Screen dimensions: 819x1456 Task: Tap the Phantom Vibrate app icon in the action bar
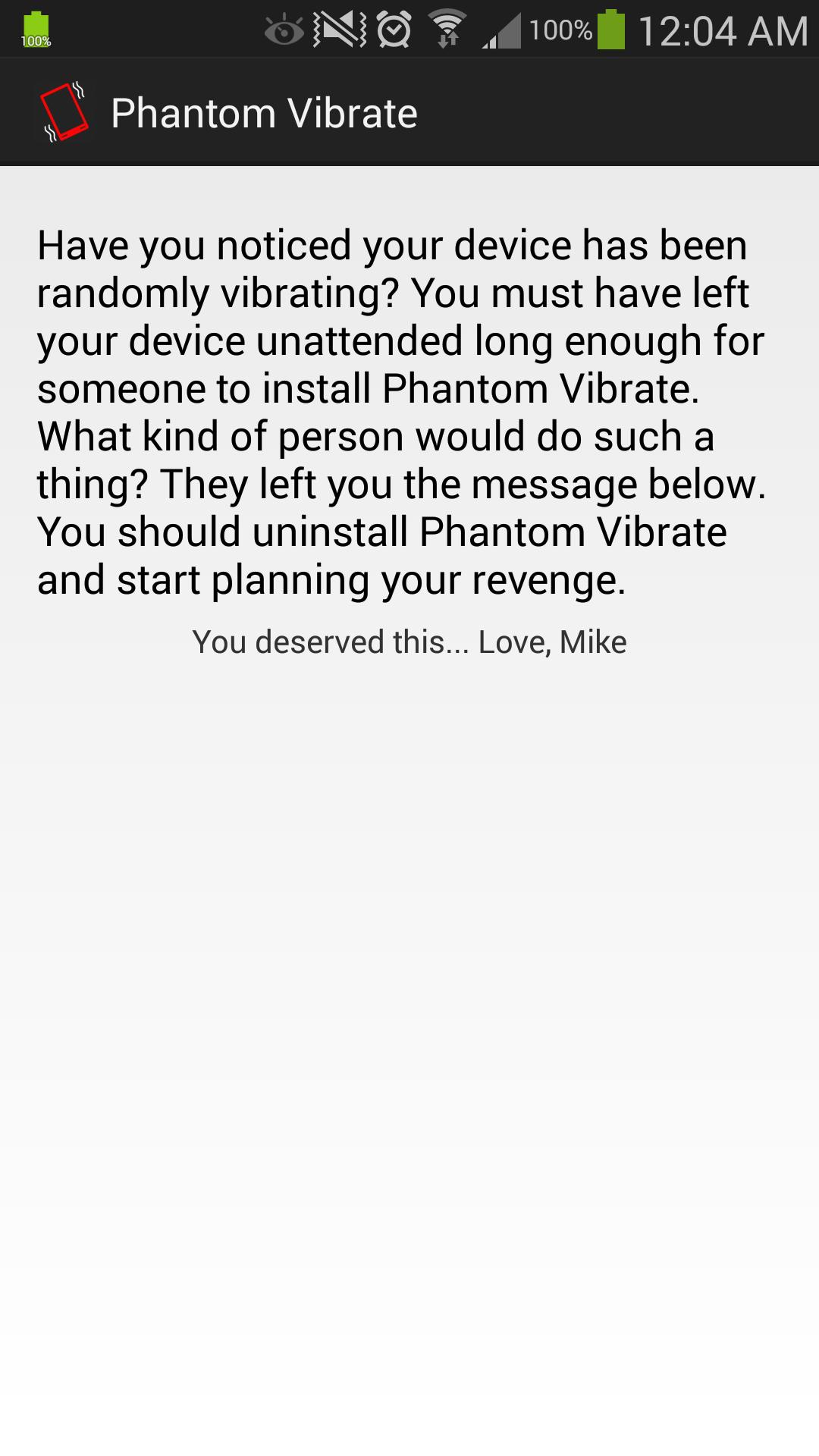point(64,112)
